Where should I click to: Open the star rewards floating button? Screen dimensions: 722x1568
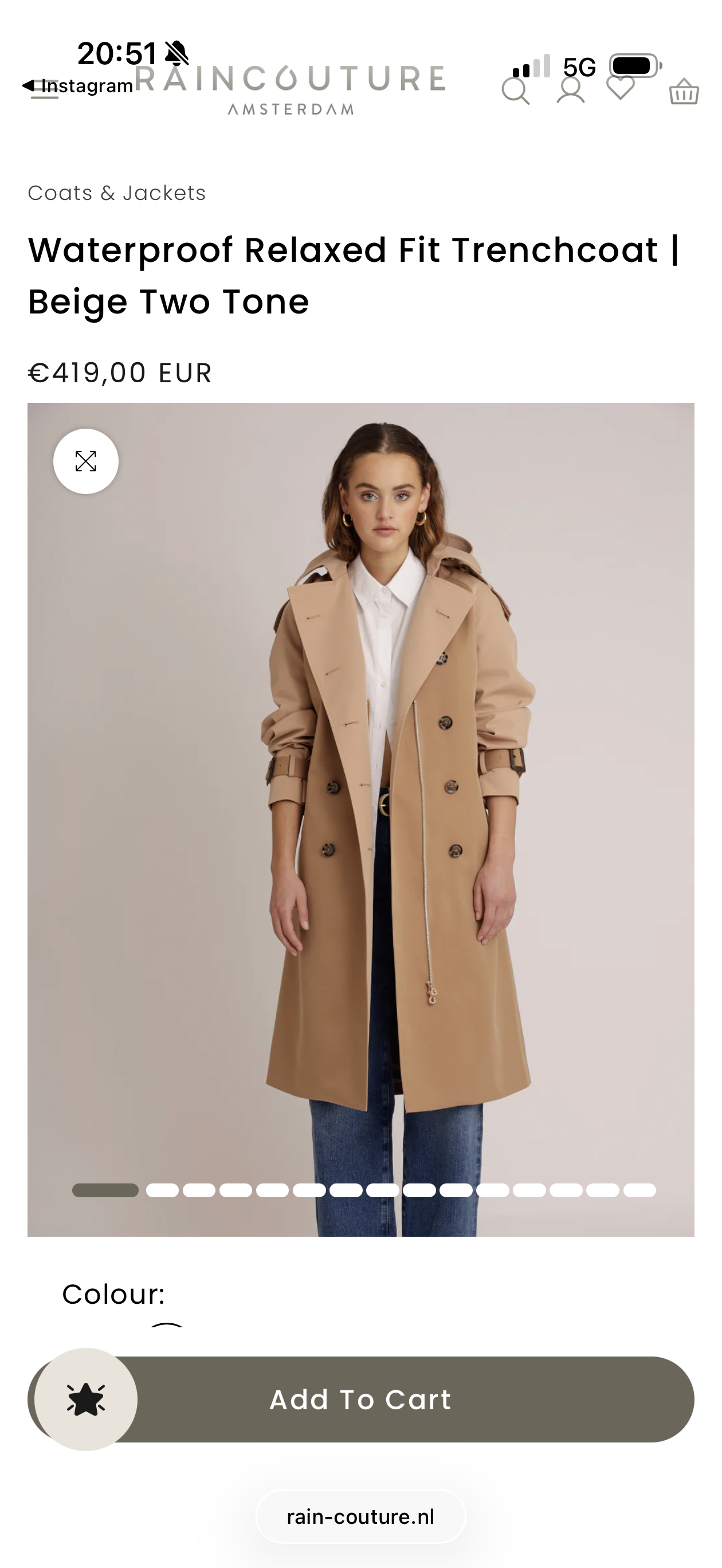coord(86,1400)
